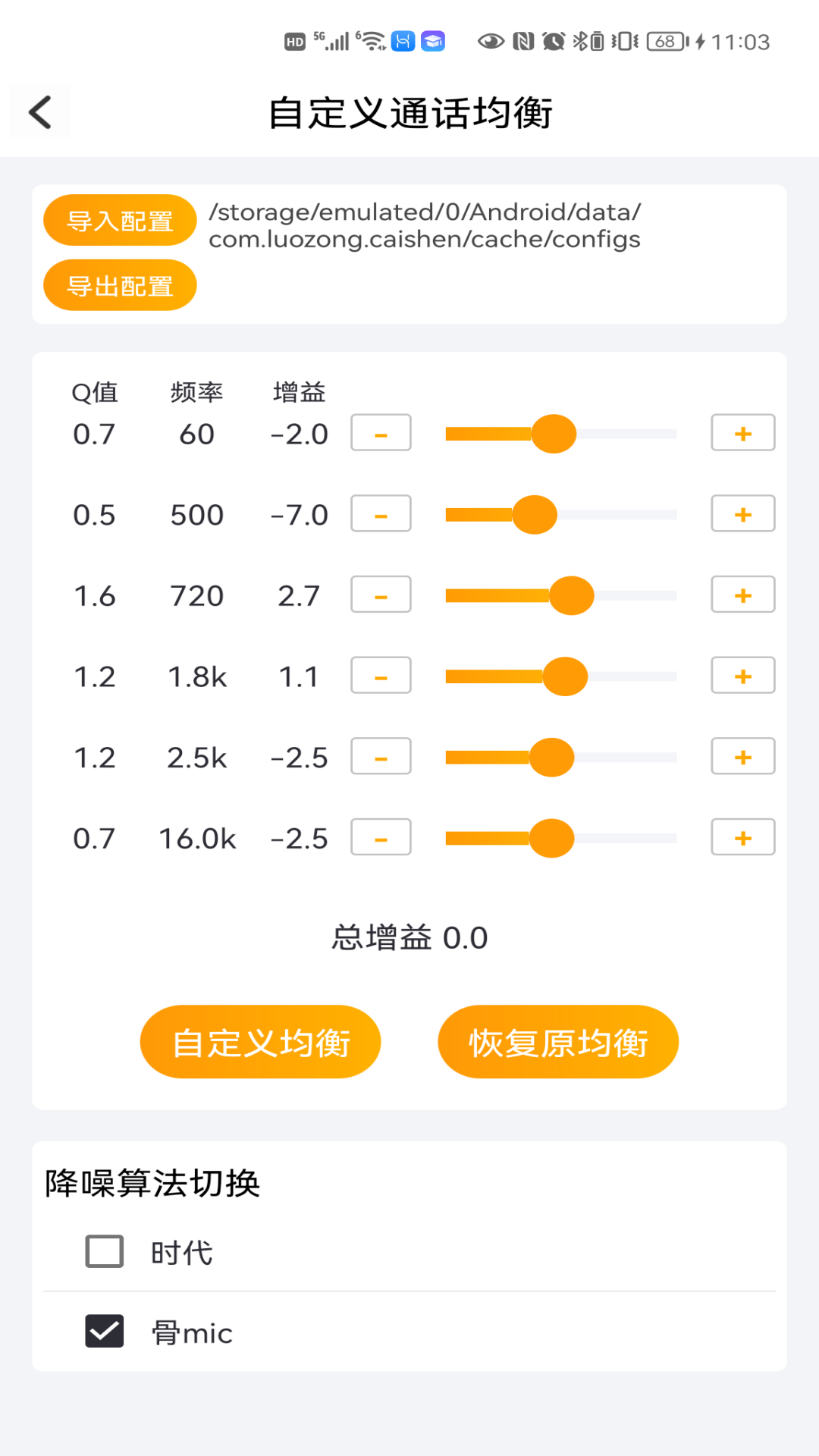
Task: Tap the 2.5k band slider handle
Action: point(552,756)
